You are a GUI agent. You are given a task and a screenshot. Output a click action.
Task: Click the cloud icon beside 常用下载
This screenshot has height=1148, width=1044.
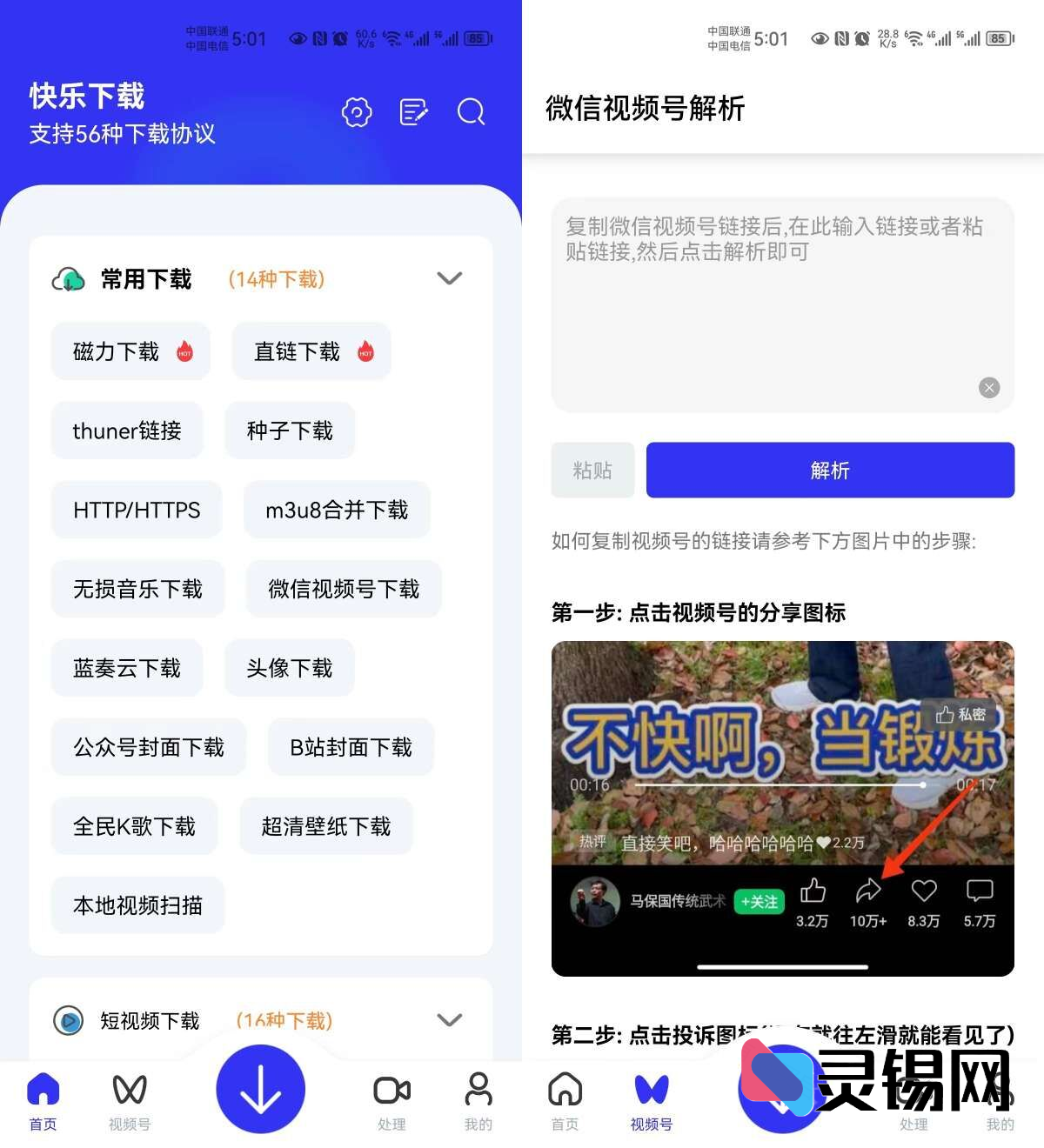pyautogui.click(x=69, y=279)
